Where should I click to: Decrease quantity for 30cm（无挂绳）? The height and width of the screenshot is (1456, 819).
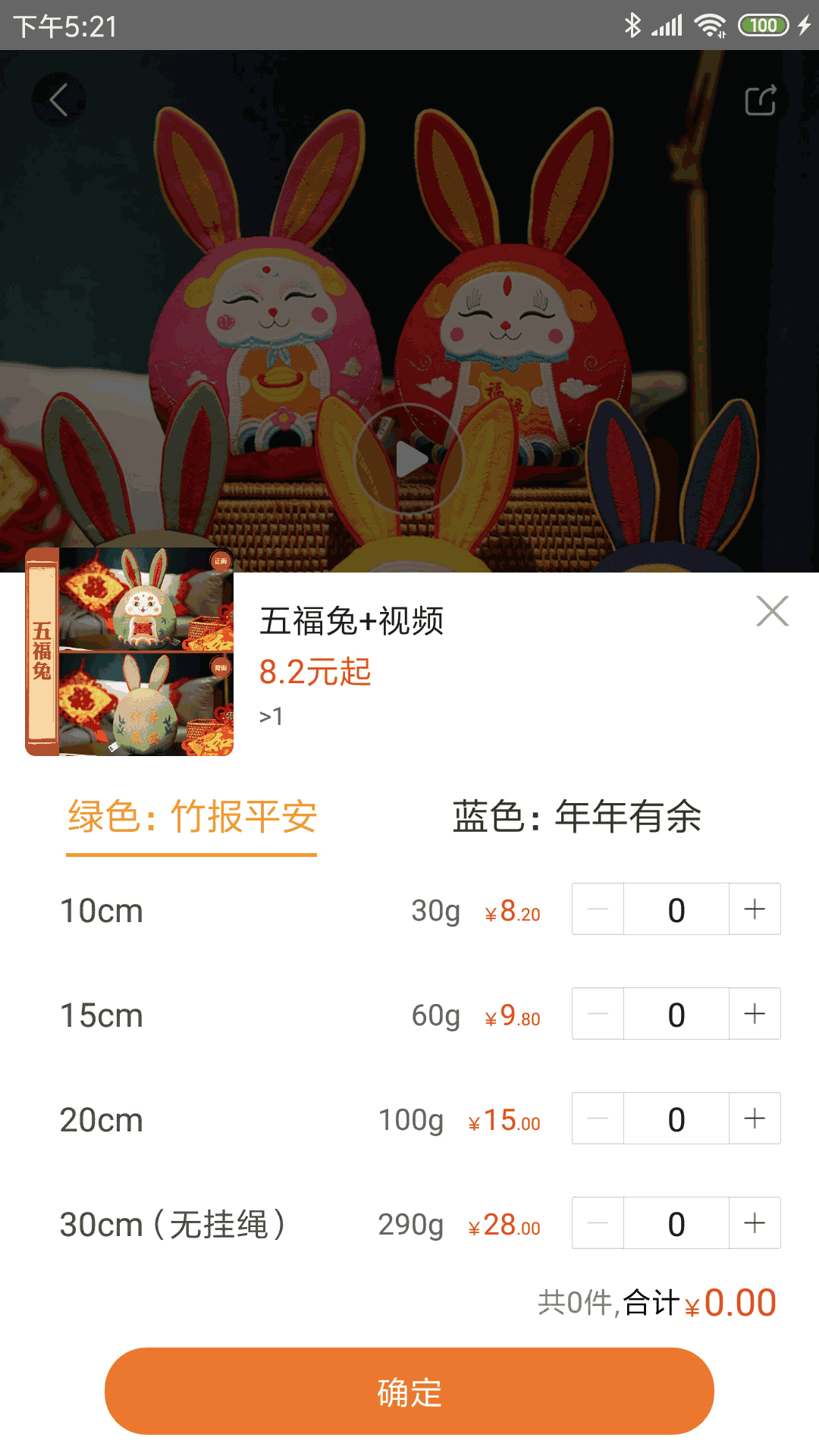click(x=598, y=1223)
